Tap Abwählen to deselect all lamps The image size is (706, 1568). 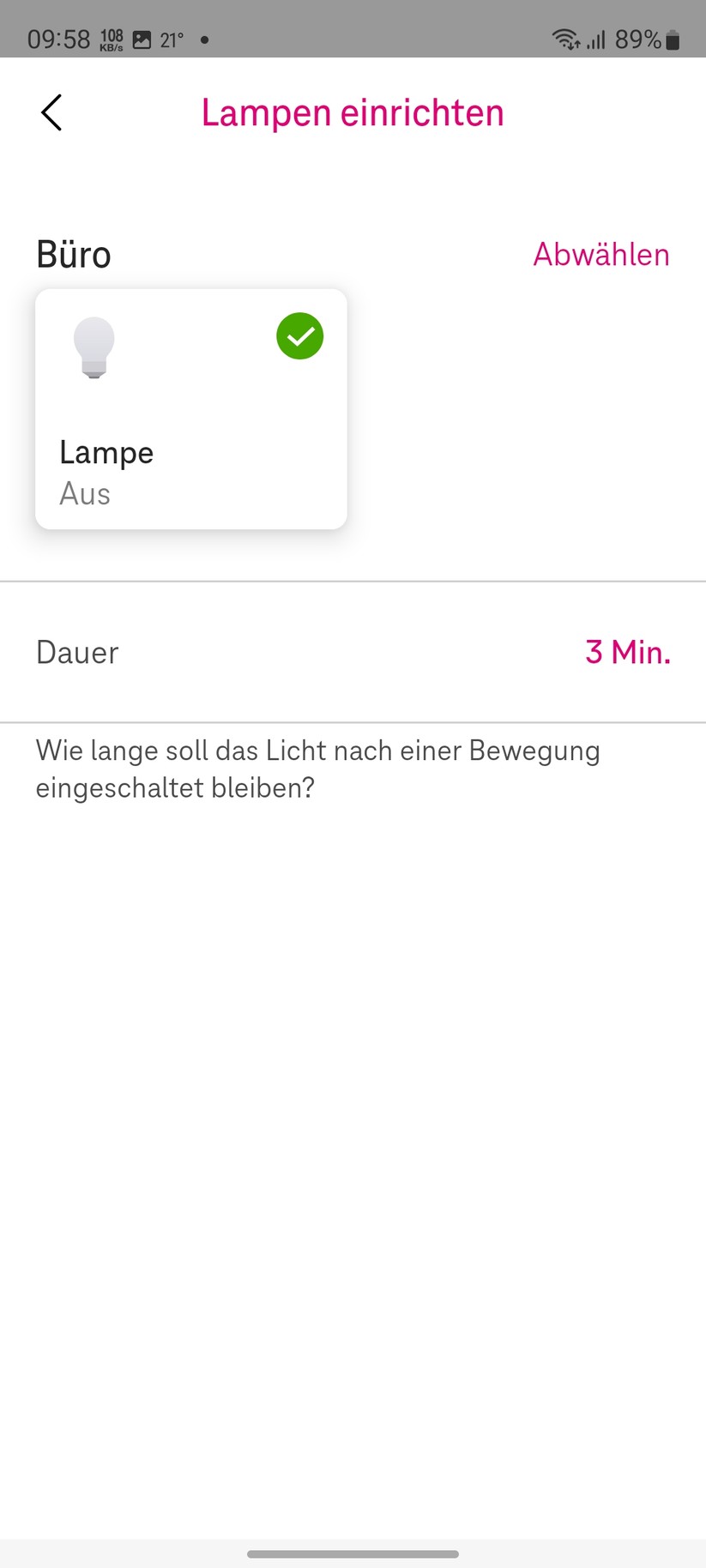coord(601,254)
